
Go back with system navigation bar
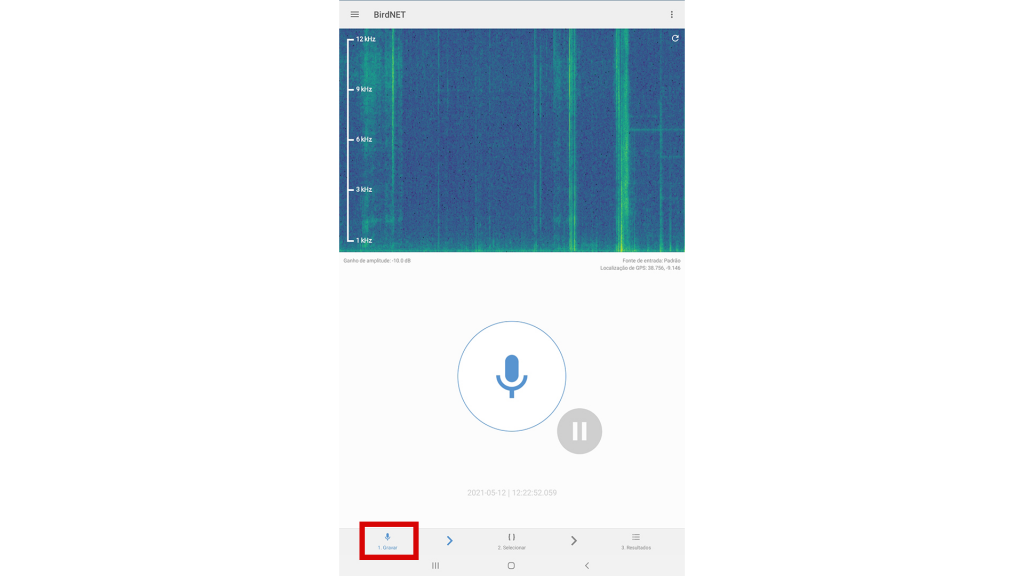(587, 566)
